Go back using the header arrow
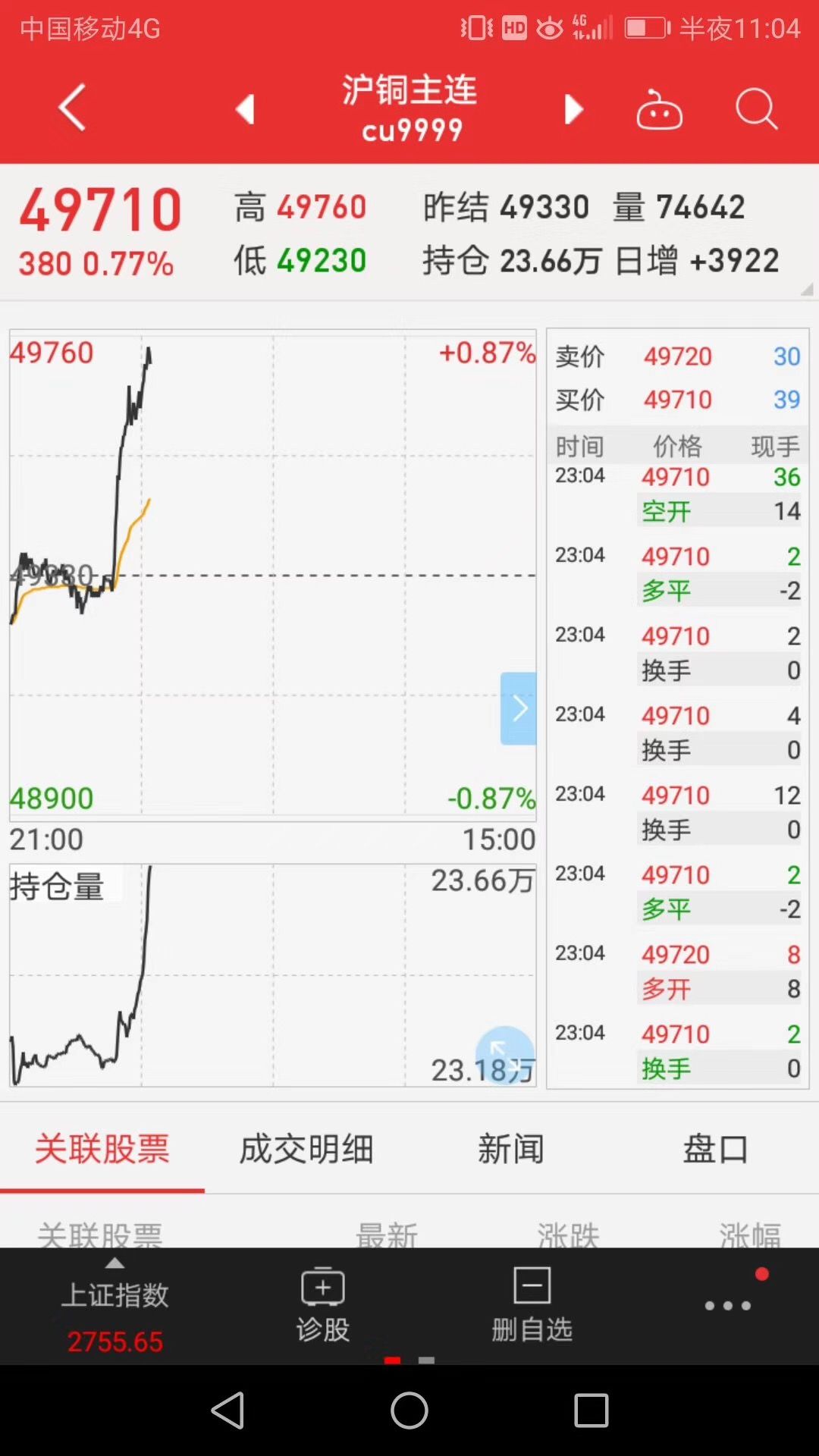 (x=73, y=108)
